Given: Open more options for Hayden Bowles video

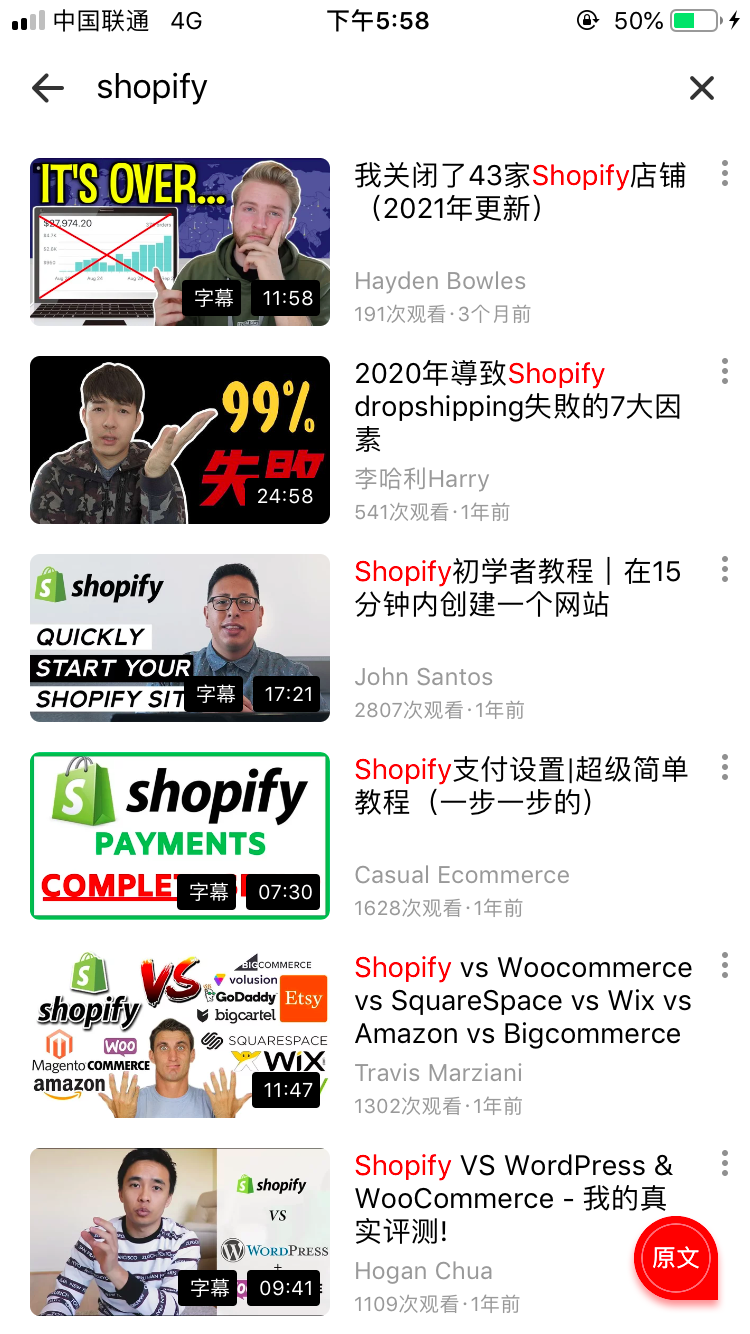Looking at the screenshot, I should pyautogui.click(x=724, y=173).
